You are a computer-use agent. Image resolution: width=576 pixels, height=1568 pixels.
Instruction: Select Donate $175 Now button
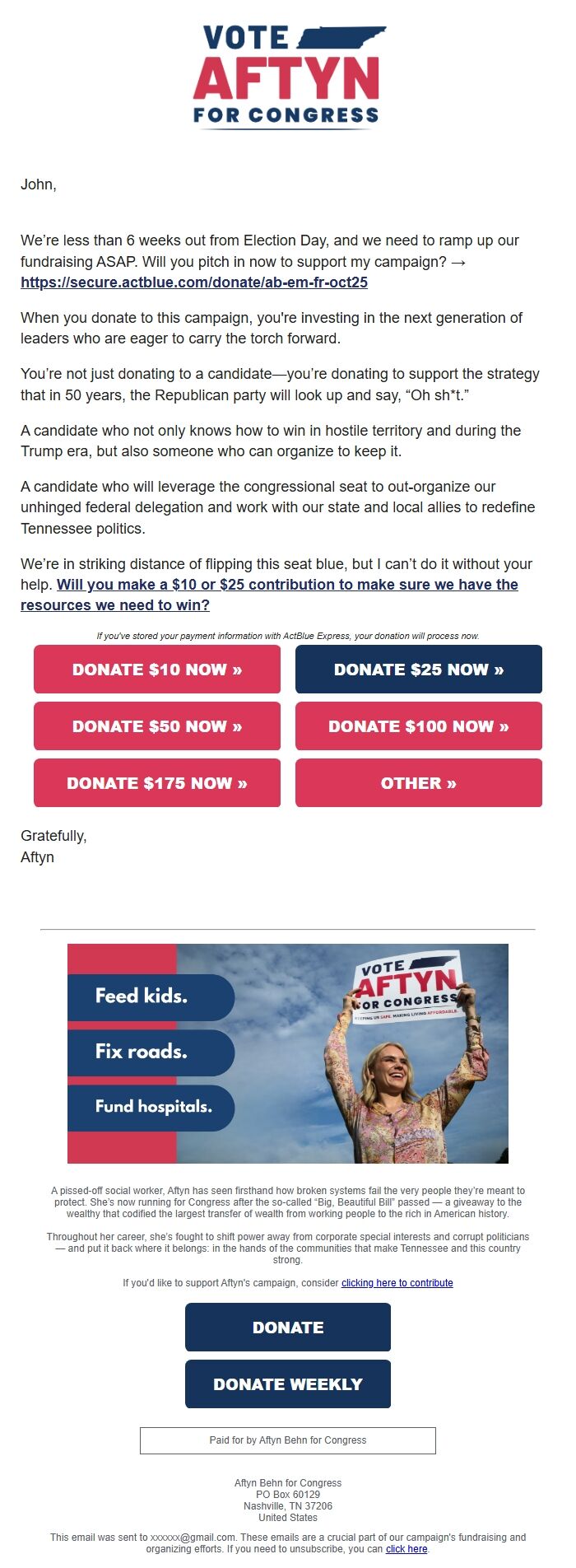[157, 783]
